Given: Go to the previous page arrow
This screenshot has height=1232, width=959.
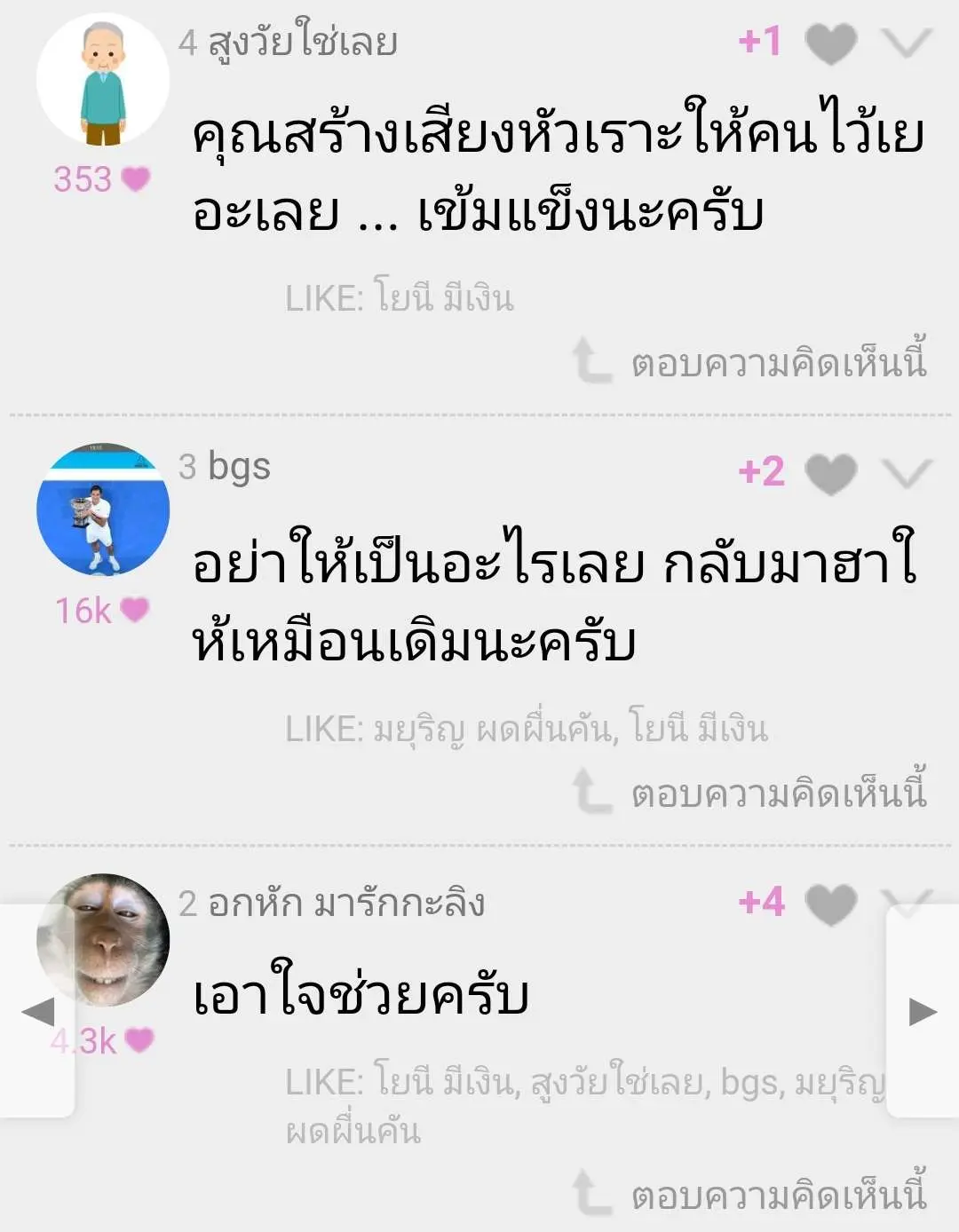Looking at the screenshot, I should pos(38,1012).
